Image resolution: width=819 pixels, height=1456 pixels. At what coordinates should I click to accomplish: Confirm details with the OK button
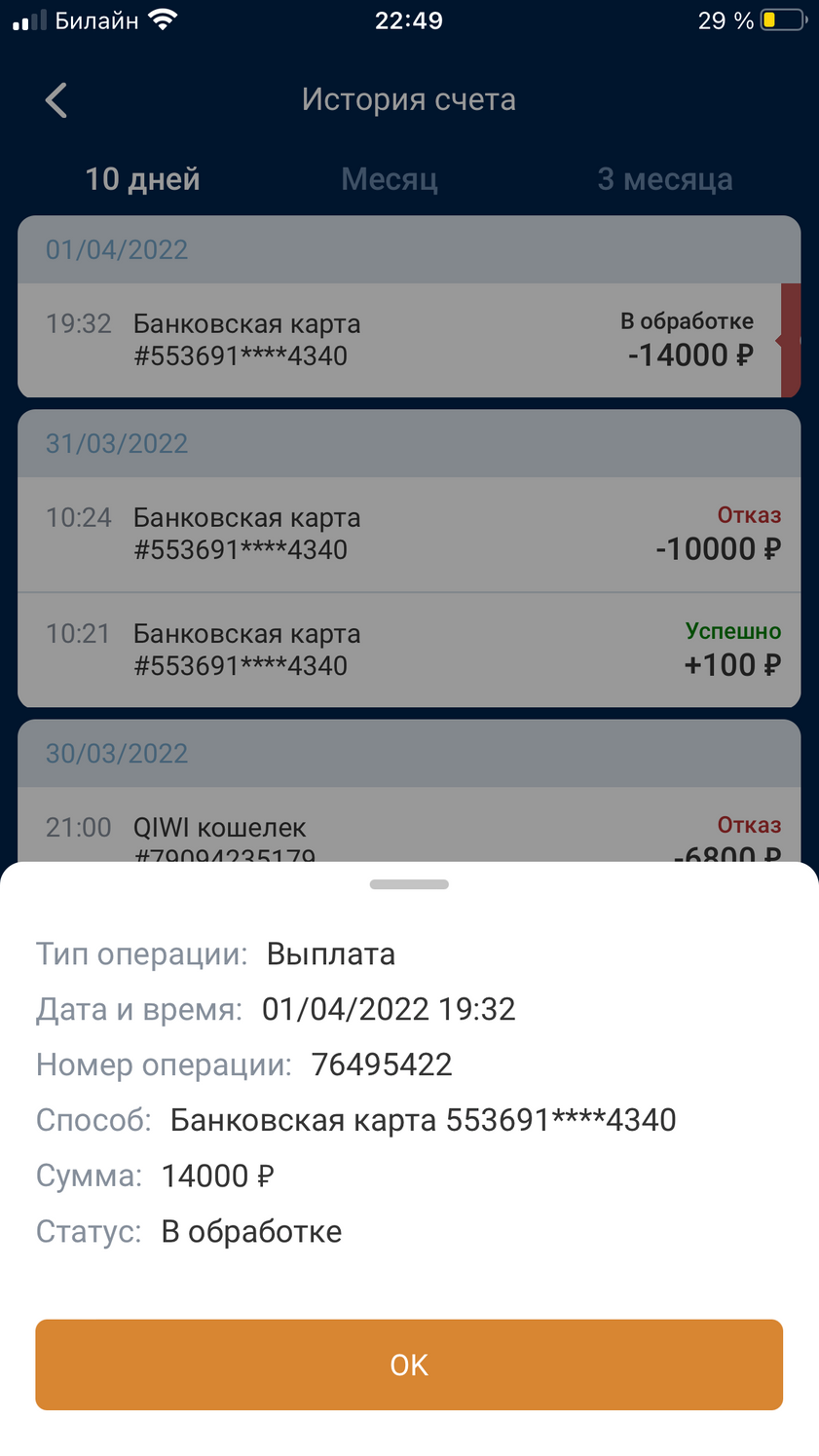tap(409, 1364)
